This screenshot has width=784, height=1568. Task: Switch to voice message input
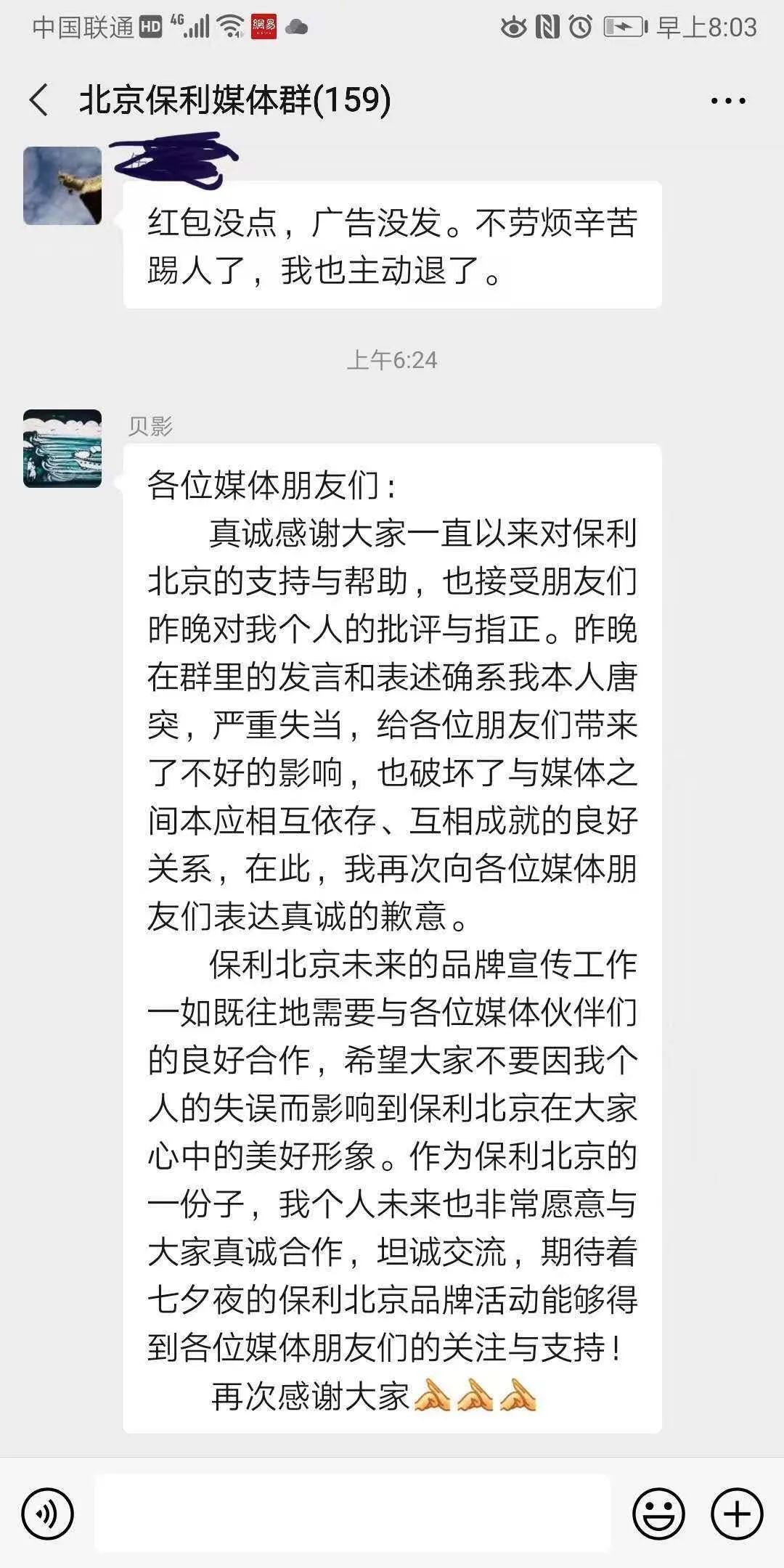(48, 1514)
